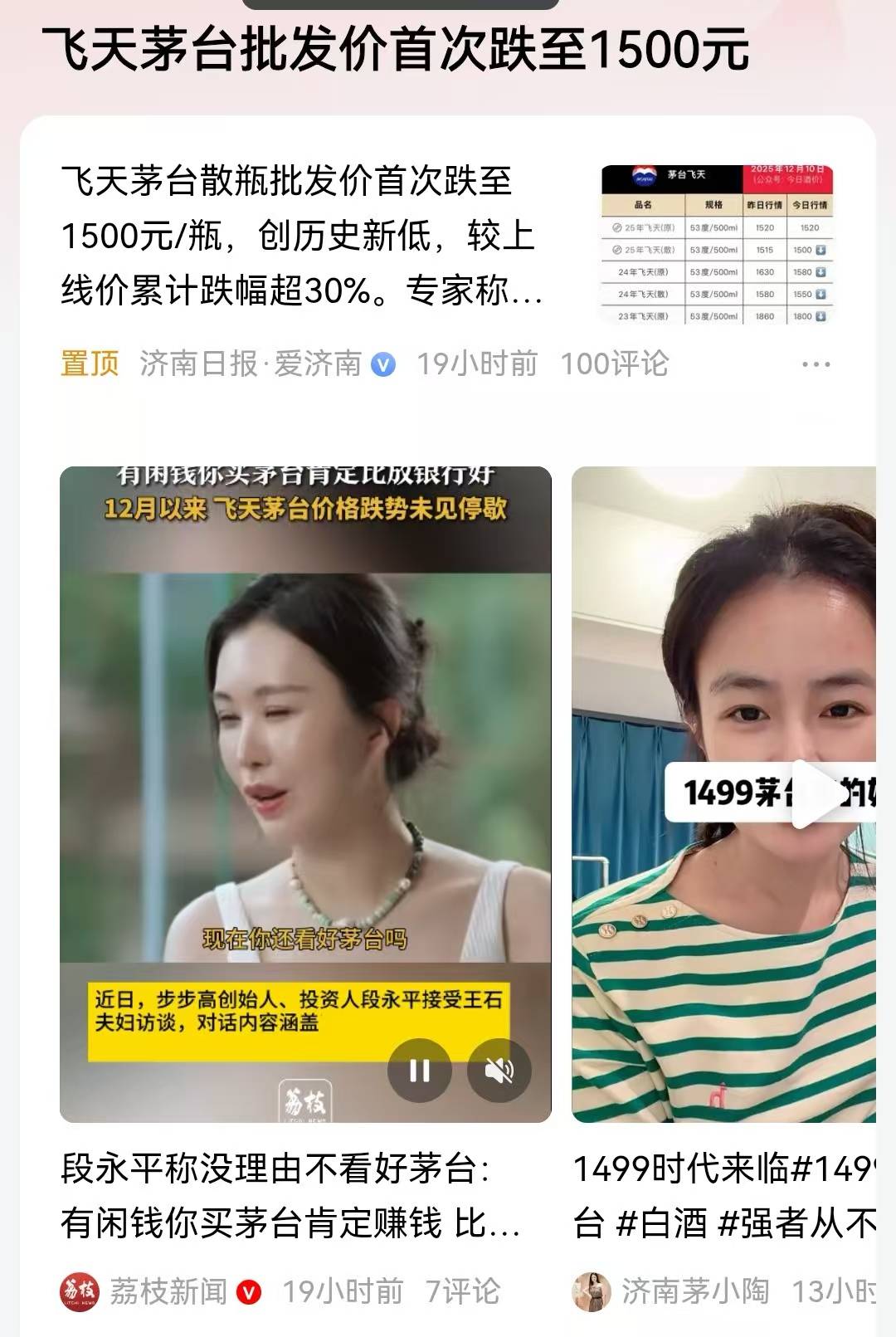The width and height of the screenshot is (896, 1337).
Task: View the 荔枝新闻 publisher profile
Action: pos(168,1291)
